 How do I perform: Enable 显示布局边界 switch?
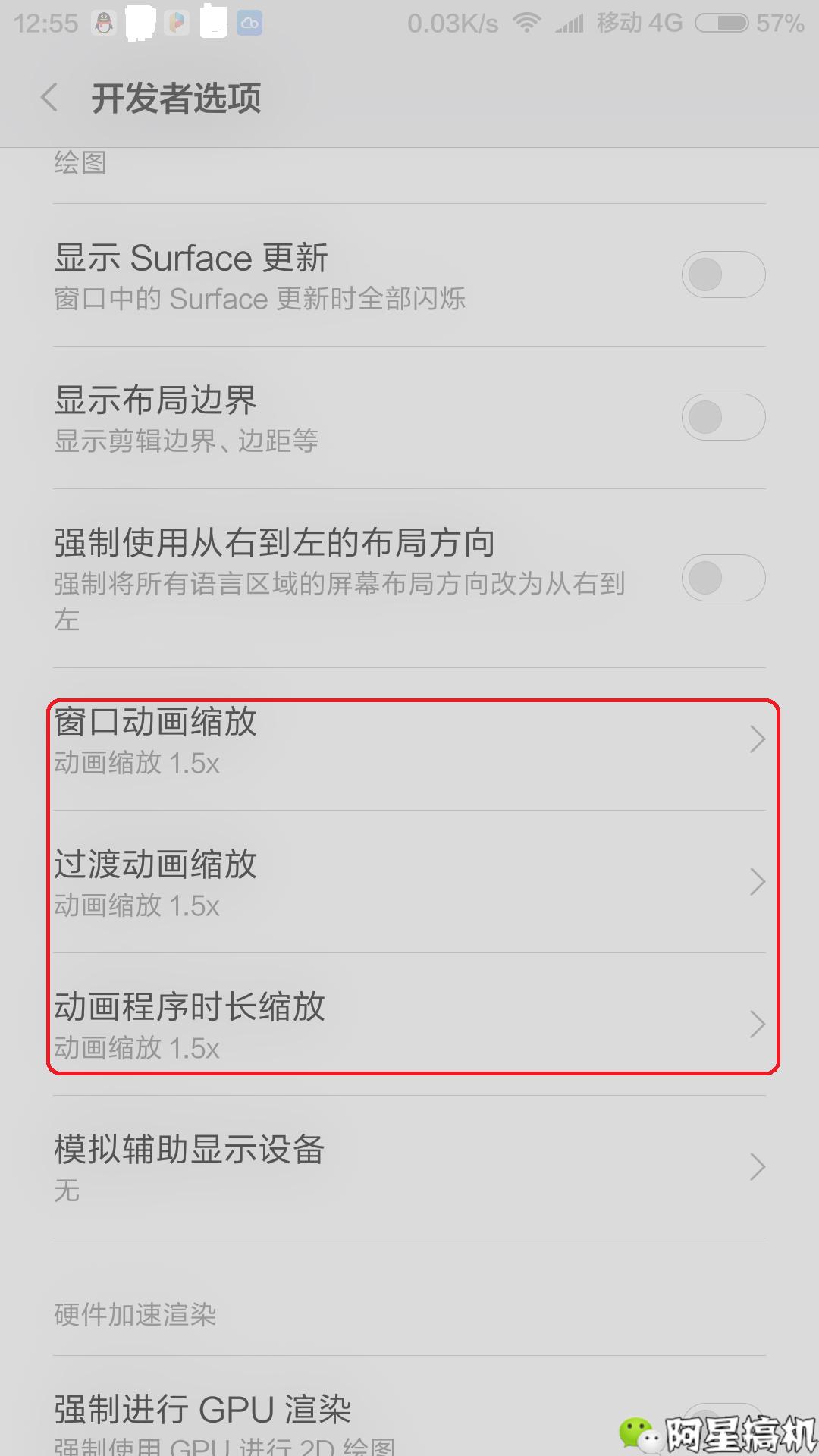(723, 417)
